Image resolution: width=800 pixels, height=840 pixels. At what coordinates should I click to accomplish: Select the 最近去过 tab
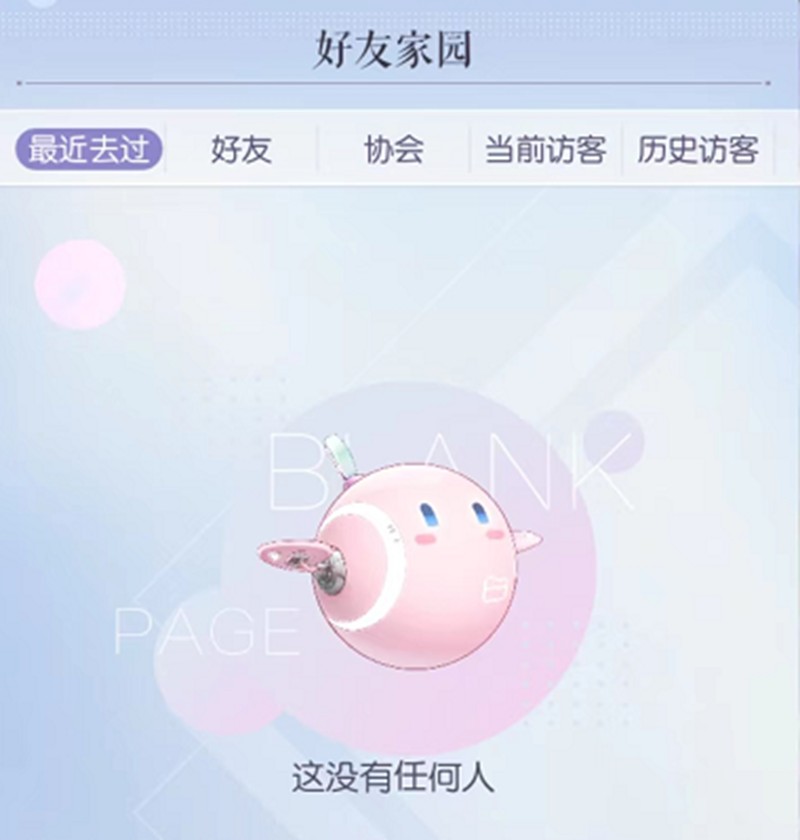click(89, 150)
